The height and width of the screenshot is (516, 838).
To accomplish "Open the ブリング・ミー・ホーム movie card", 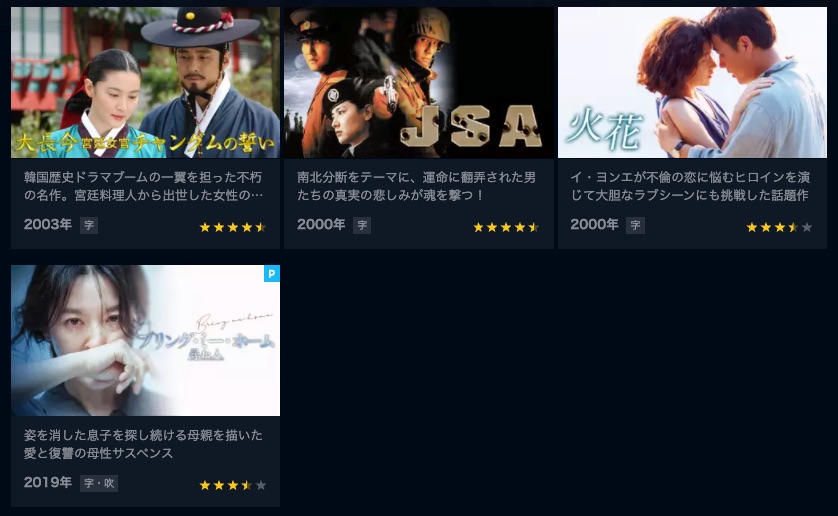I will (145, 340).
